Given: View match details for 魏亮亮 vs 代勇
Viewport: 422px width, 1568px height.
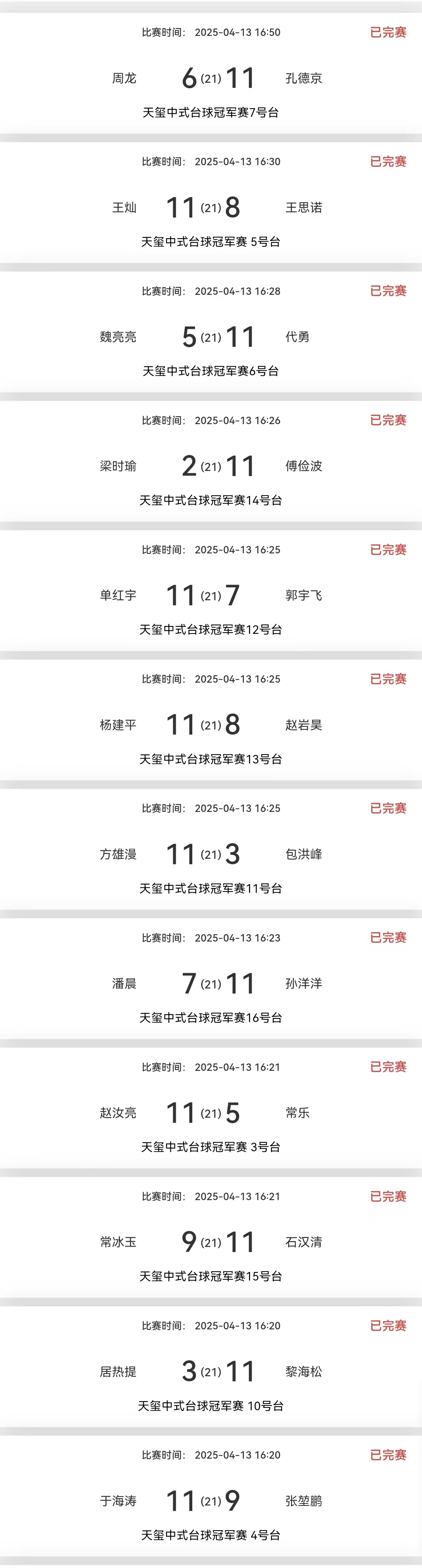Looking at the screenshot, I should pyautogui.click(x=211, y=337).
